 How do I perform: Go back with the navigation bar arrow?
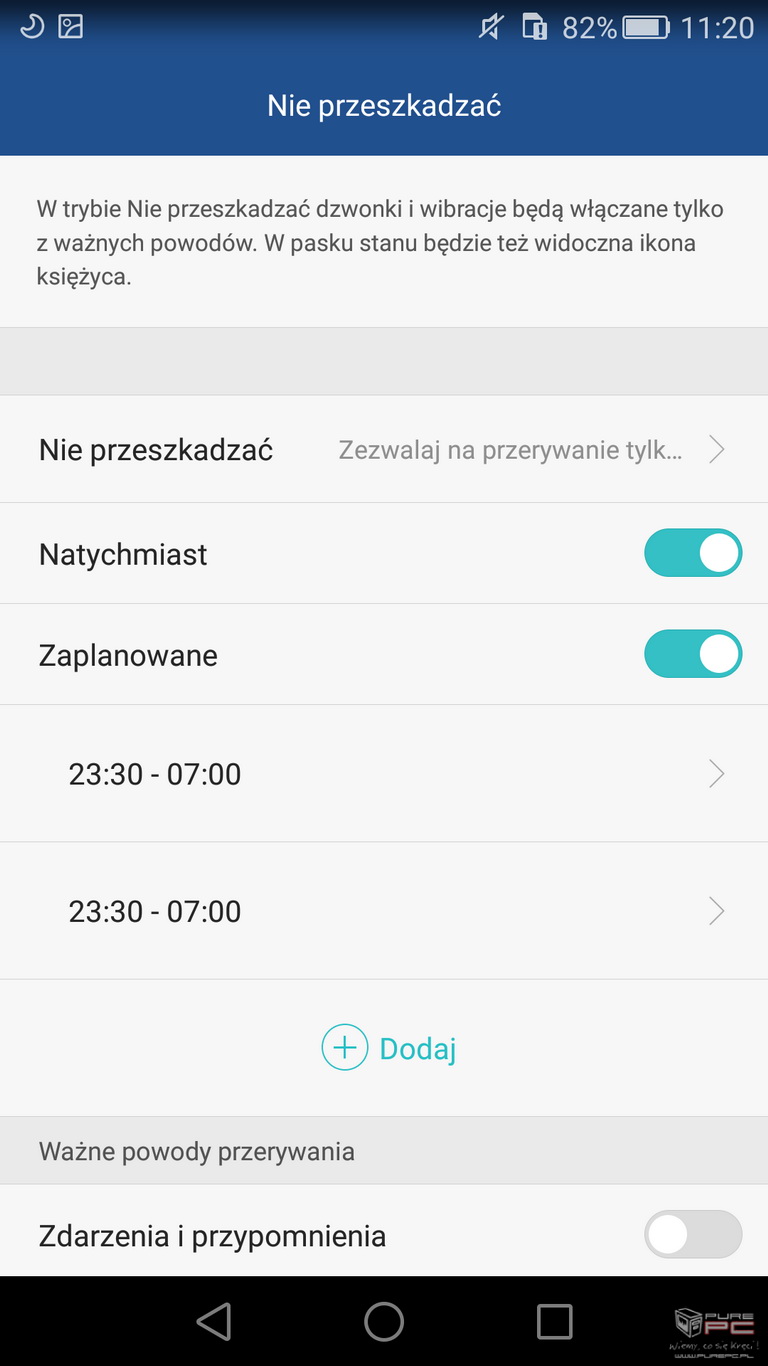[x=214, y=1321]
